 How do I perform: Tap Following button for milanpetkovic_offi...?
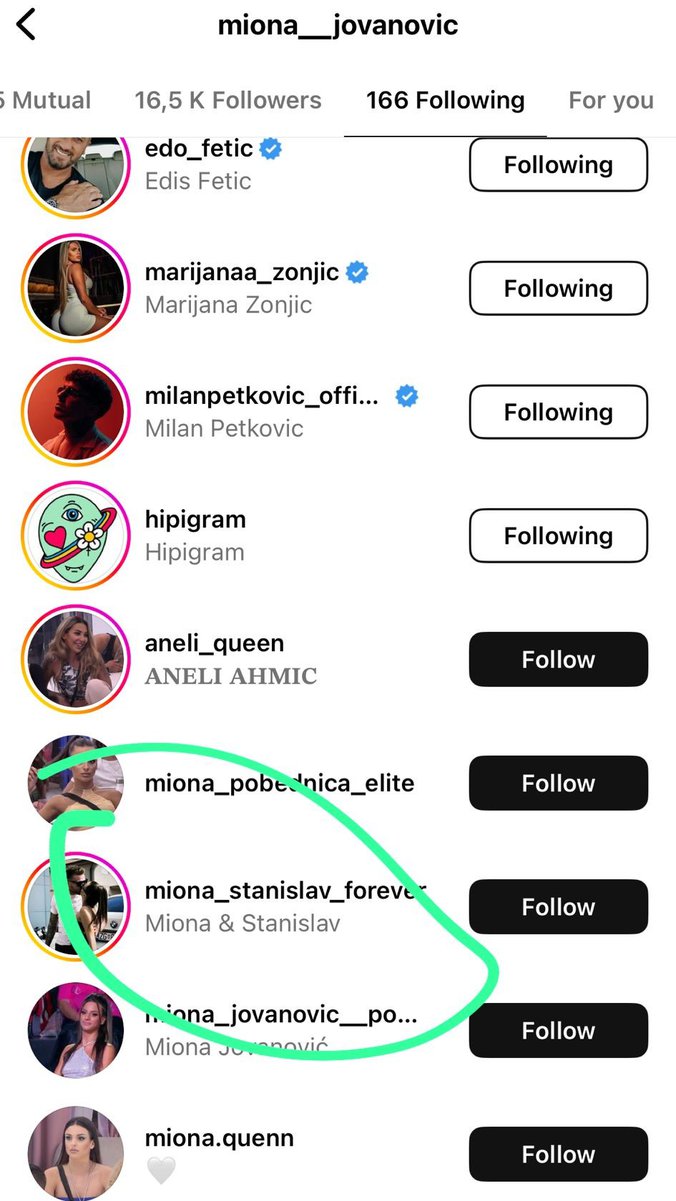(x=558, y=412)
